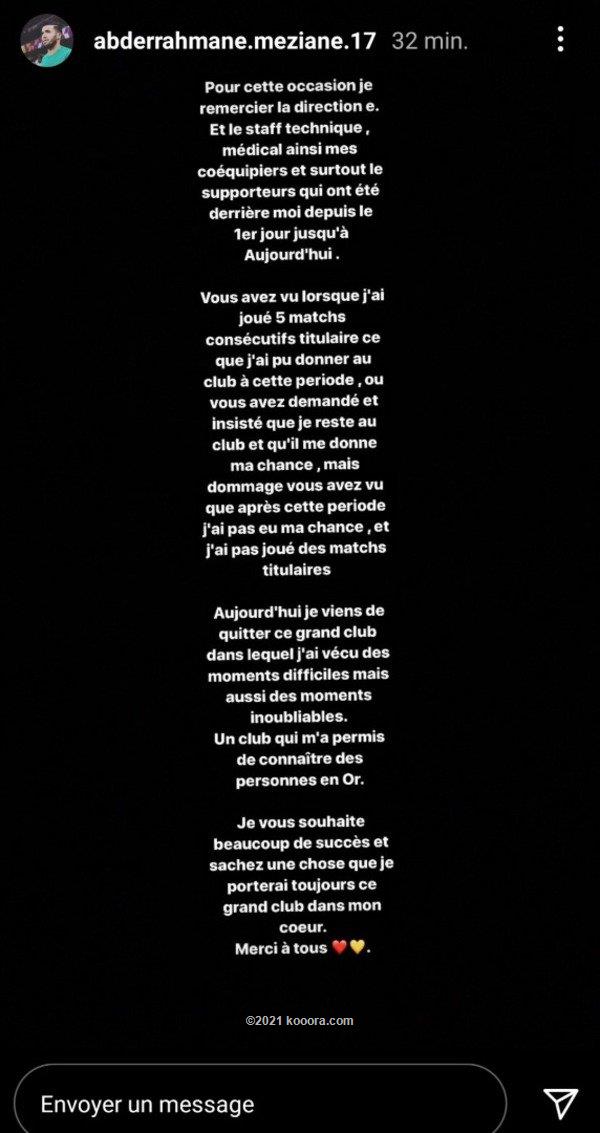Share this story via paper plane icon
Viewport: 600px width, 1133px height.
point(560,1103)
